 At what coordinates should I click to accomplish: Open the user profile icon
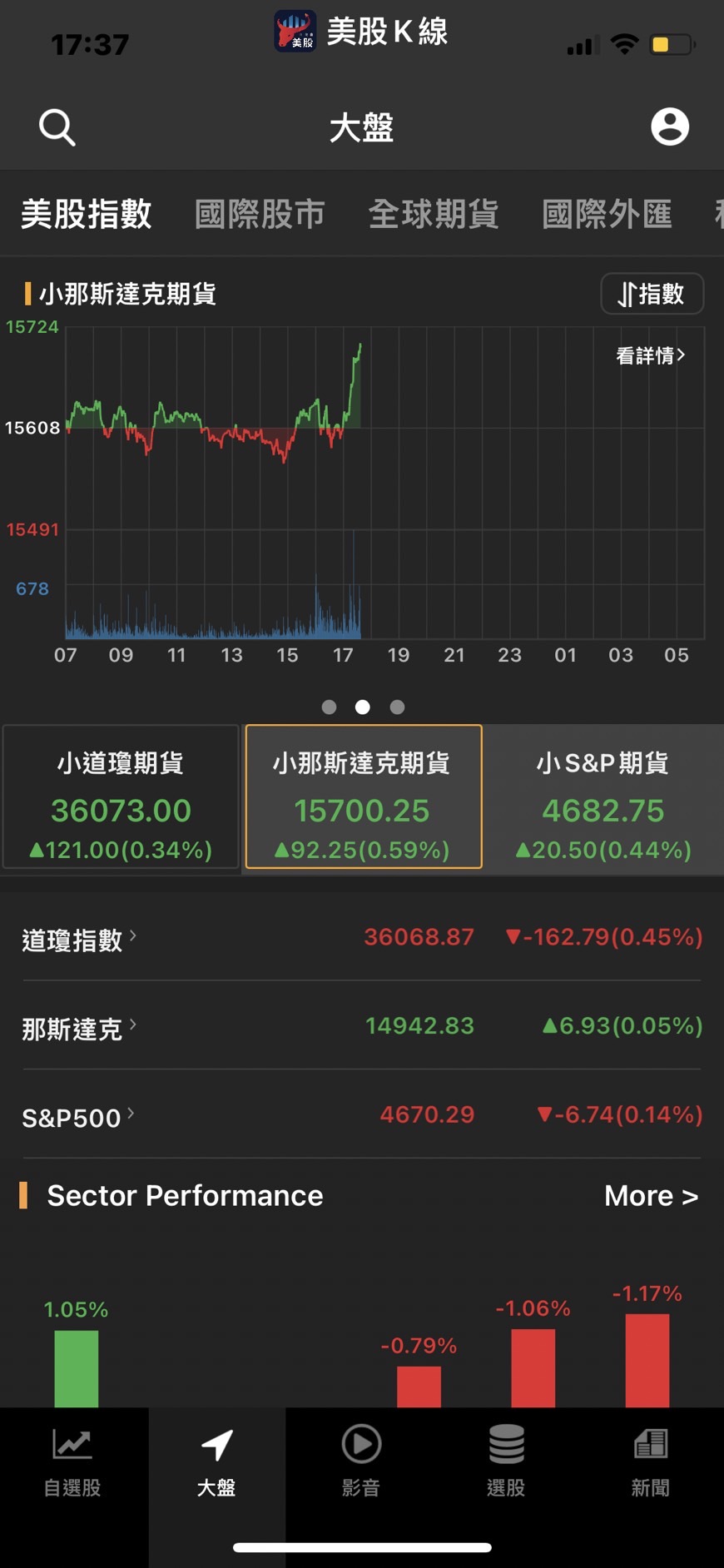[670, 127]
